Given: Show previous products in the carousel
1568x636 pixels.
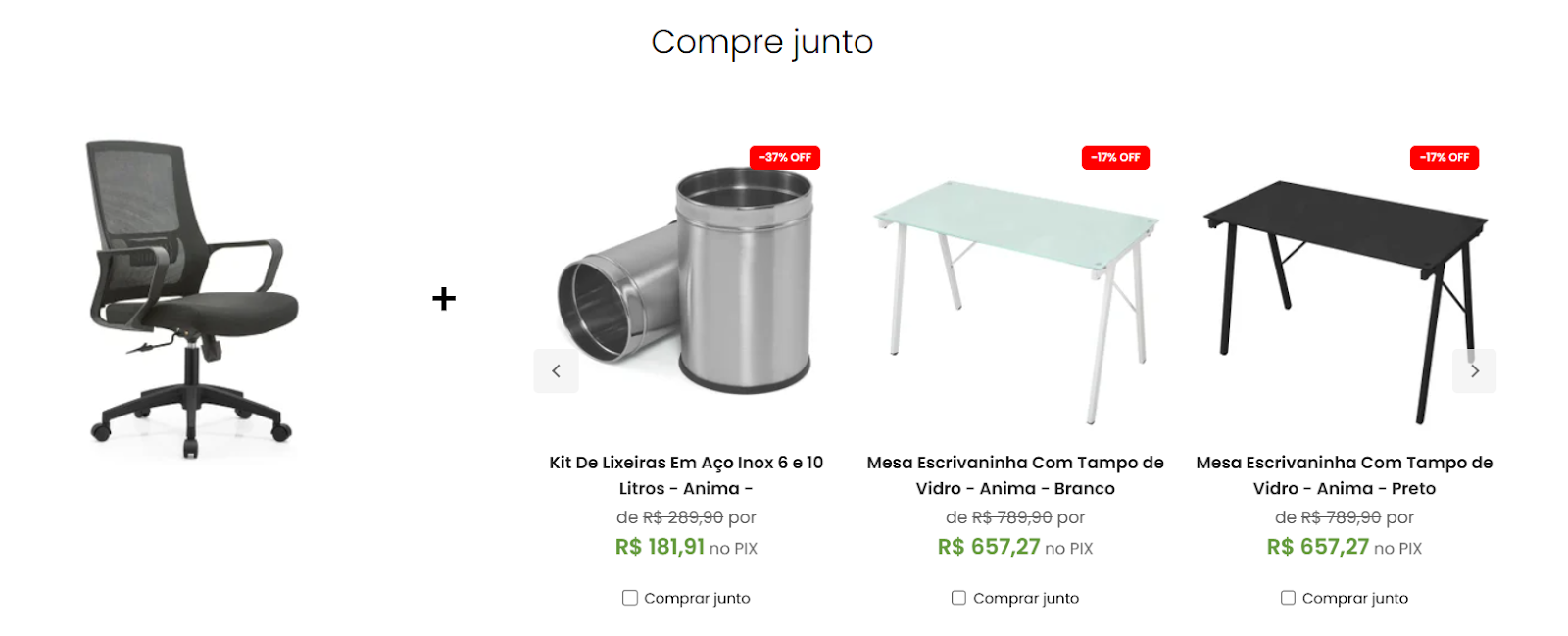Looking at the screenshot, I should tap(556, 371).
